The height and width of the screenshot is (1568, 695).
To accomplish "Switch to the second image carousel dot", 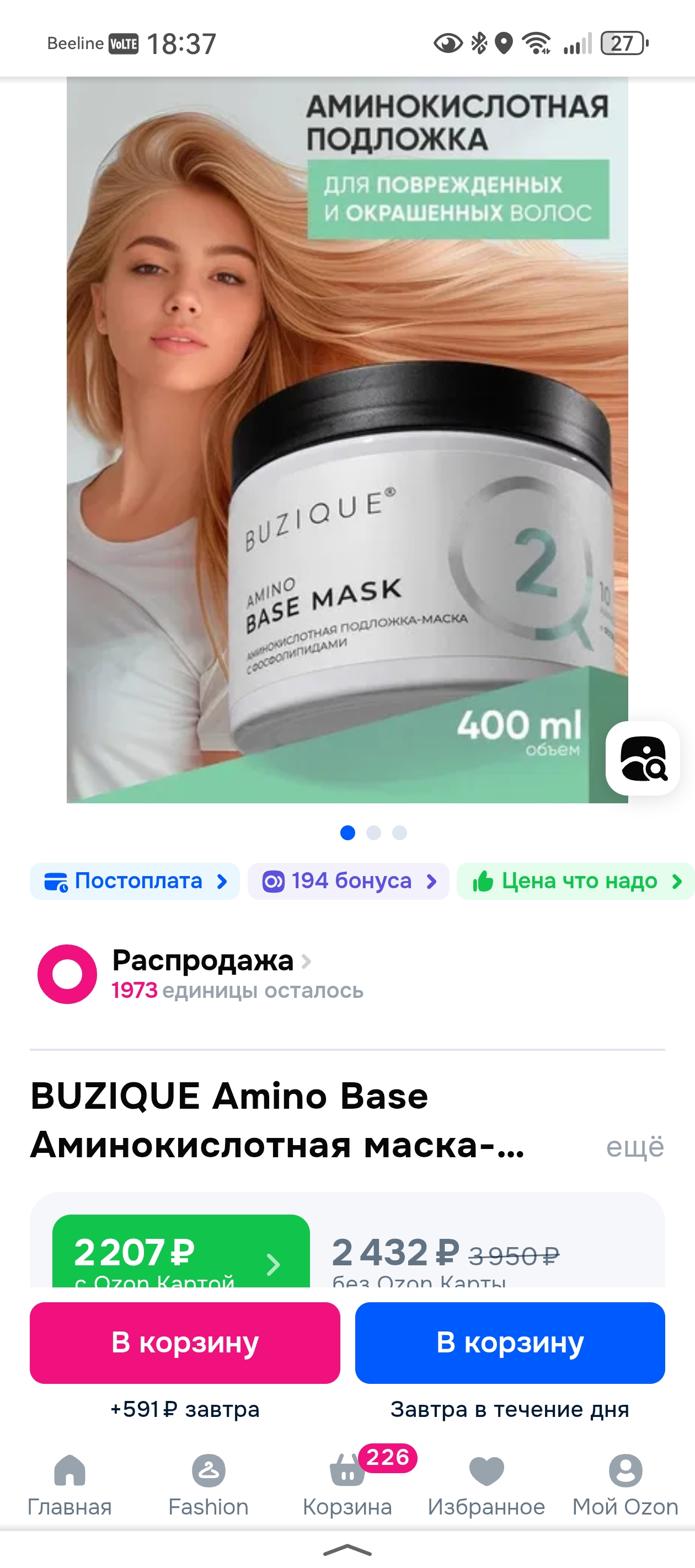I will [x=373, y=833].
